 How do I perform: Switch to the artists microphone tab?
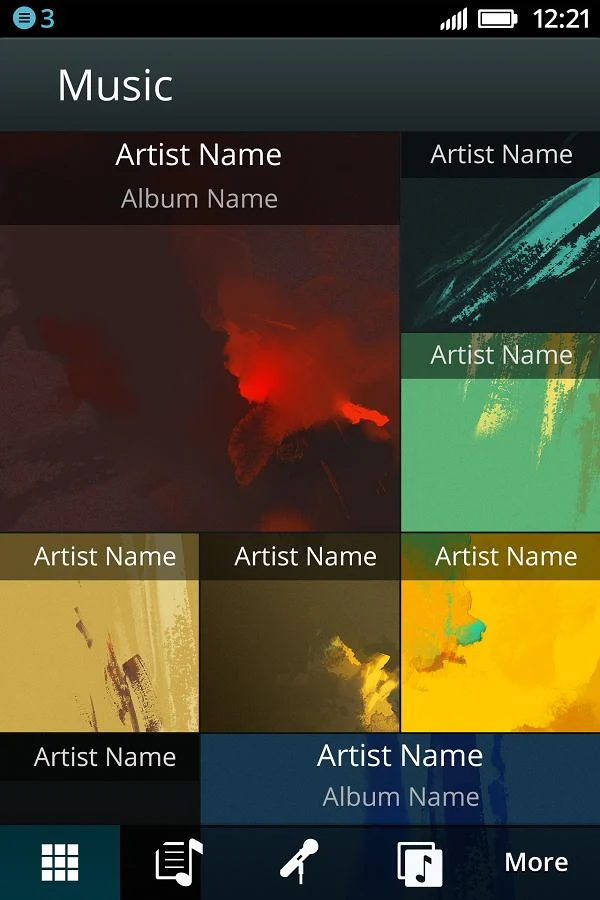click(x=300, y=862)
